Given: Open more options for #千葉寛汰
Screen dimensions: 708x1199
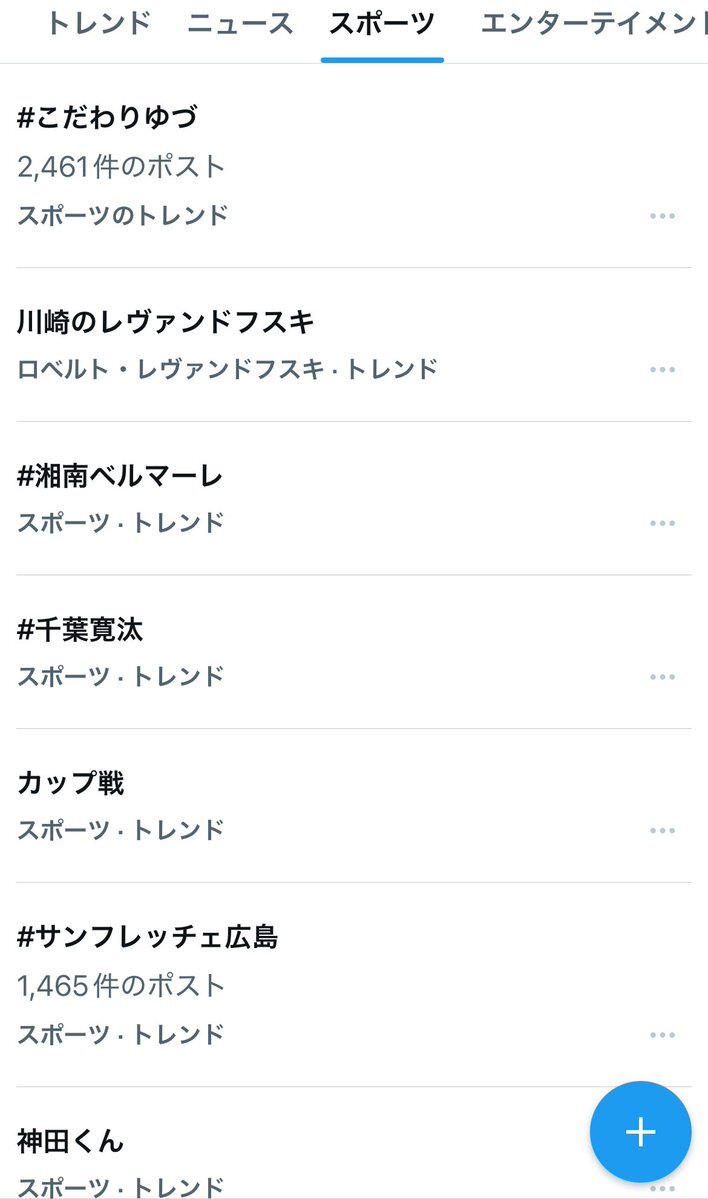Looking at the screenshot, I should point(662,677).
